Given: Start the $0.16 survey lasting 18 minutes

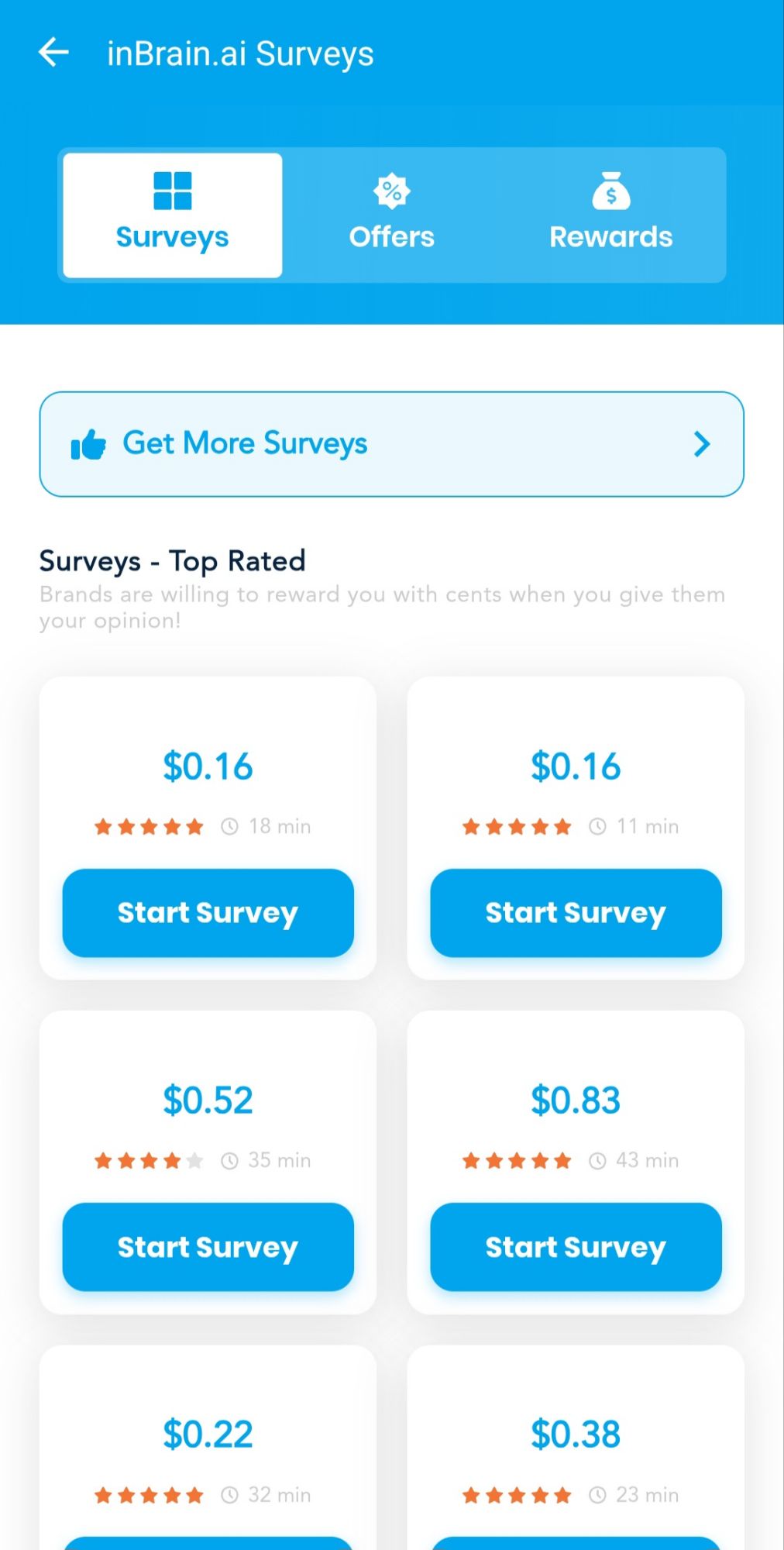Looking at the screenshot, I should [x=208, y=912].
